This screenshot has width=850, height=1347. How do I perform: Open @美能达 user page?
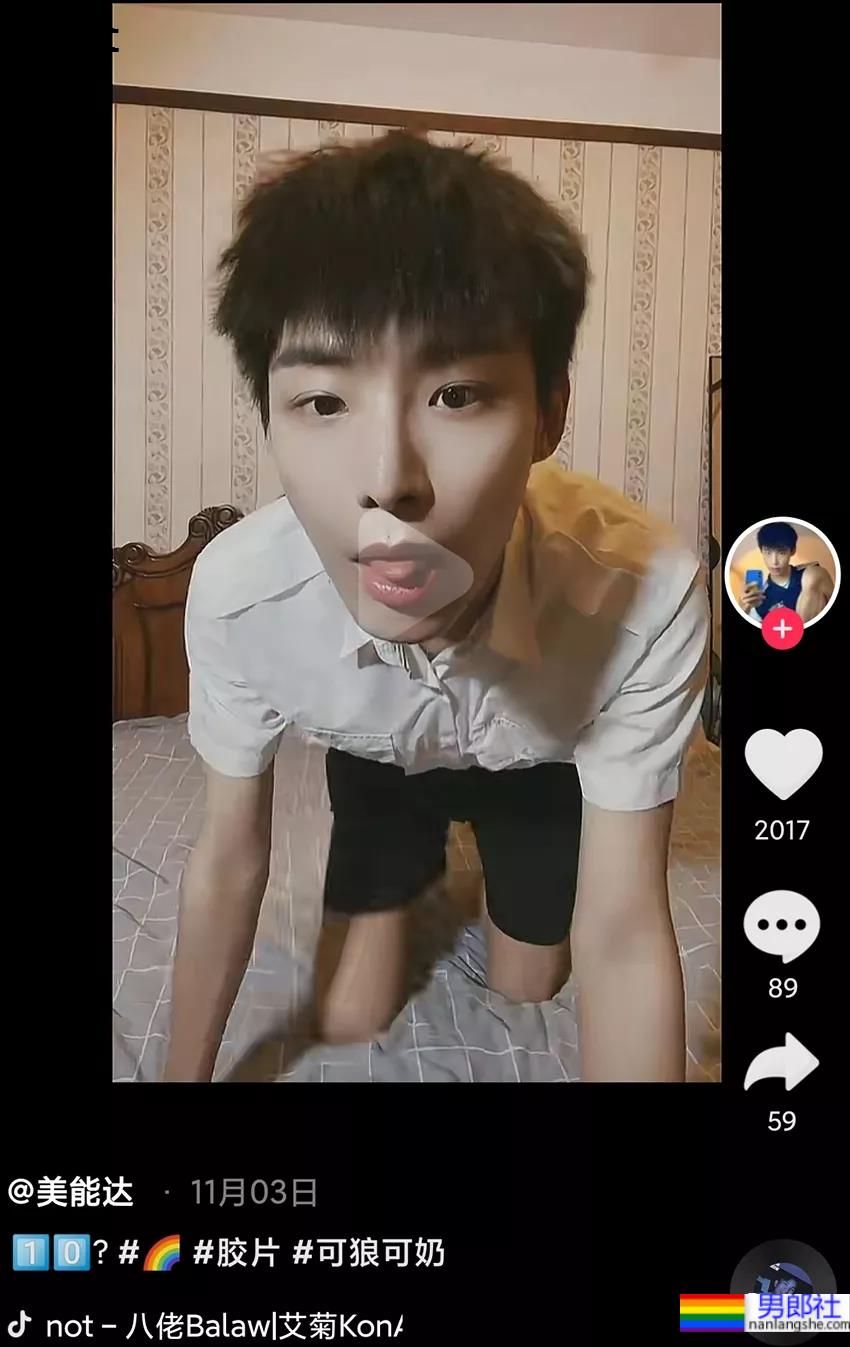71,1192
